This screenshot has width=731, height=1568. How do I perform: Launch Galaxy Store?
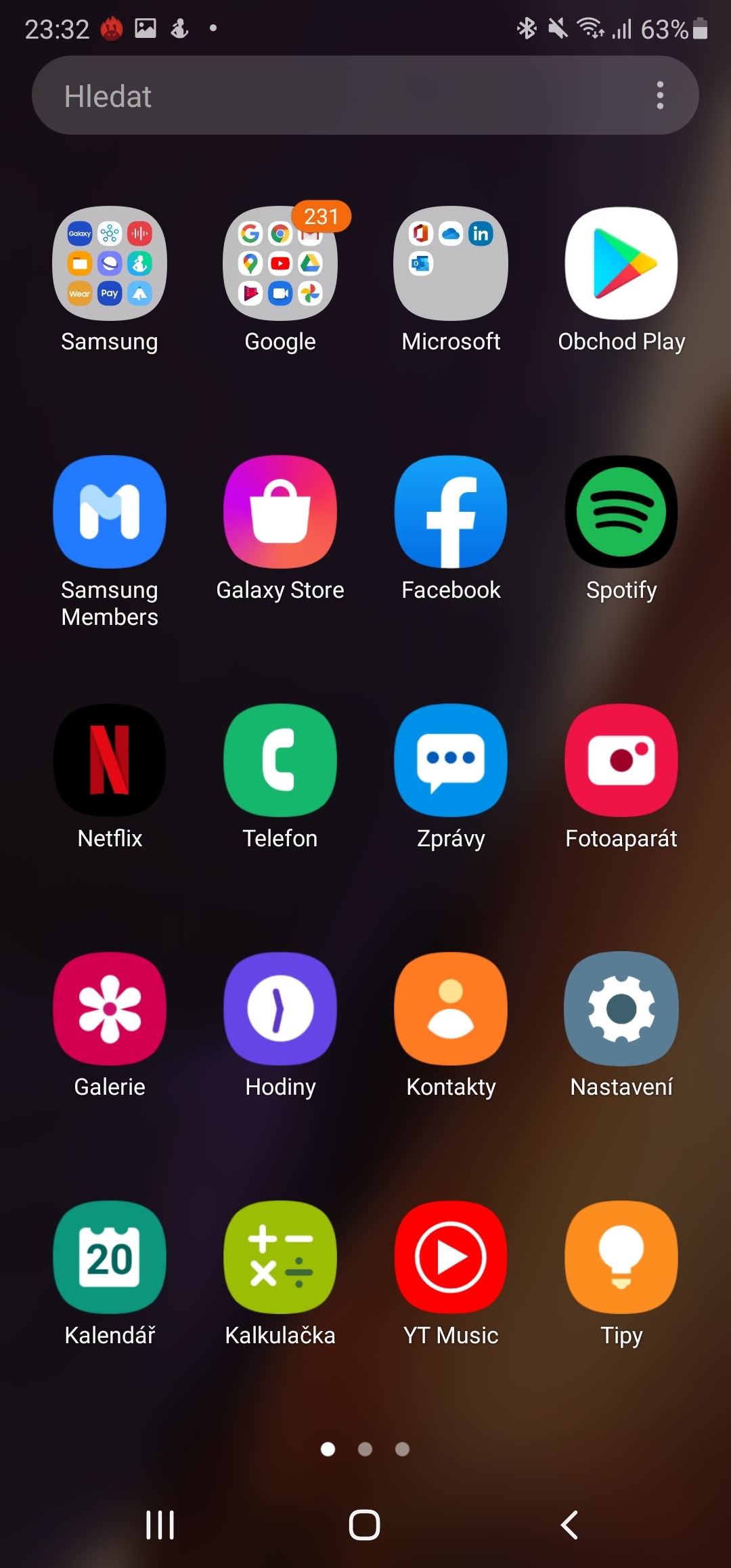point(280,512)
